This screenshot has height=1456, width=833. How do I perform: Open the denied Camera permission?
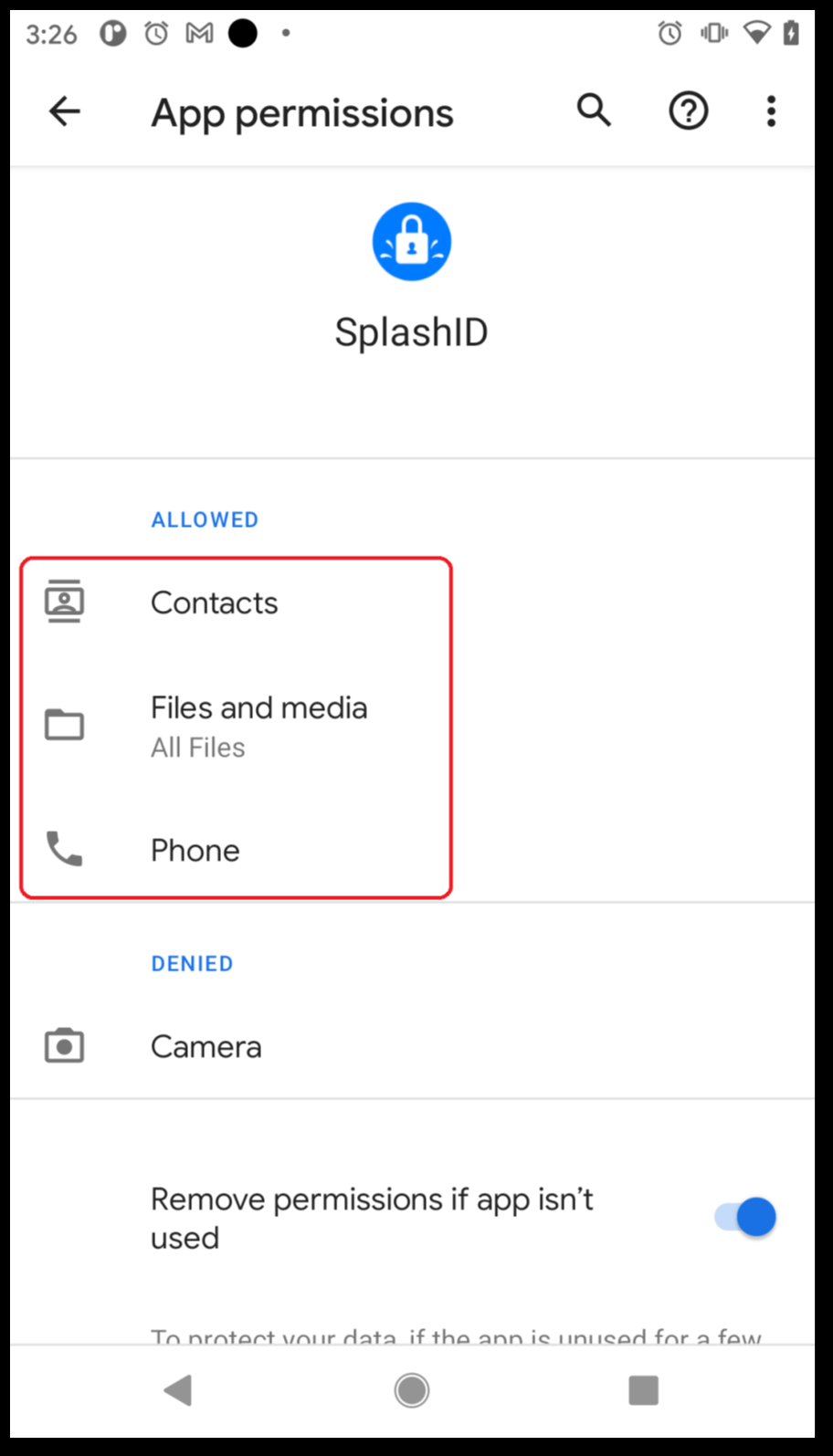coord(206,1046)
